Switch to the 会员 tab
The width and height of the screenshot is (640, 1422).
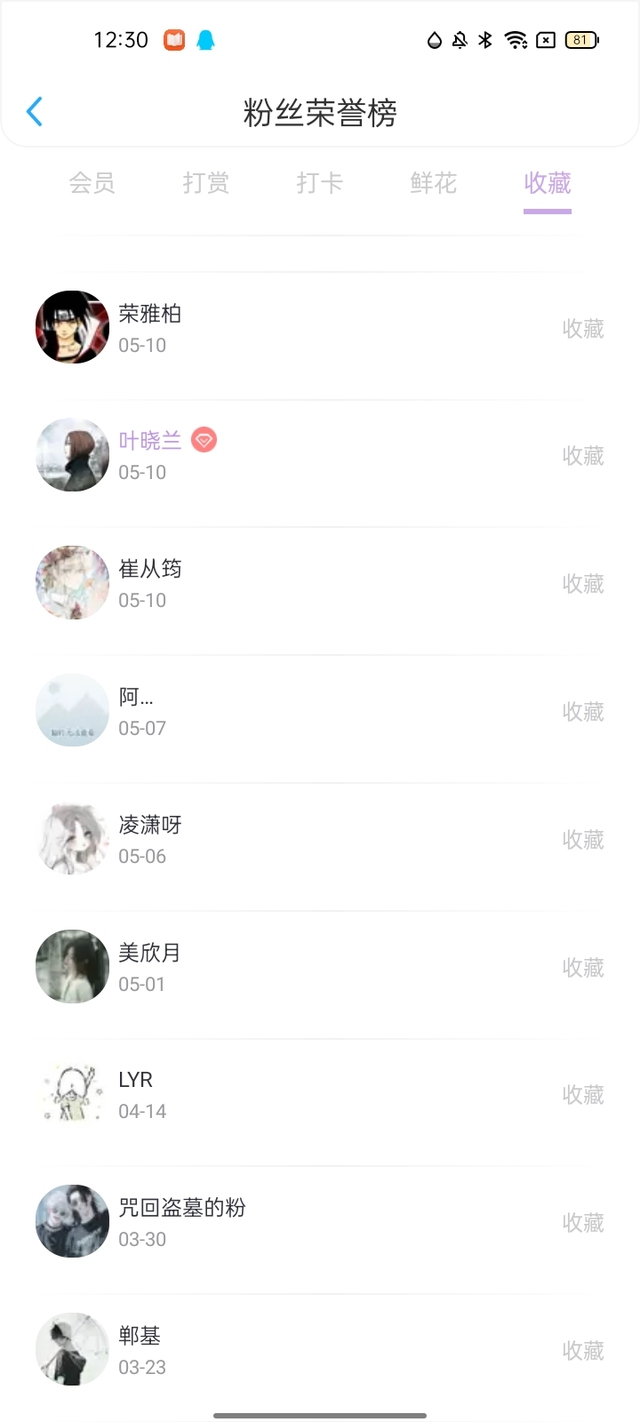(92, 183)
